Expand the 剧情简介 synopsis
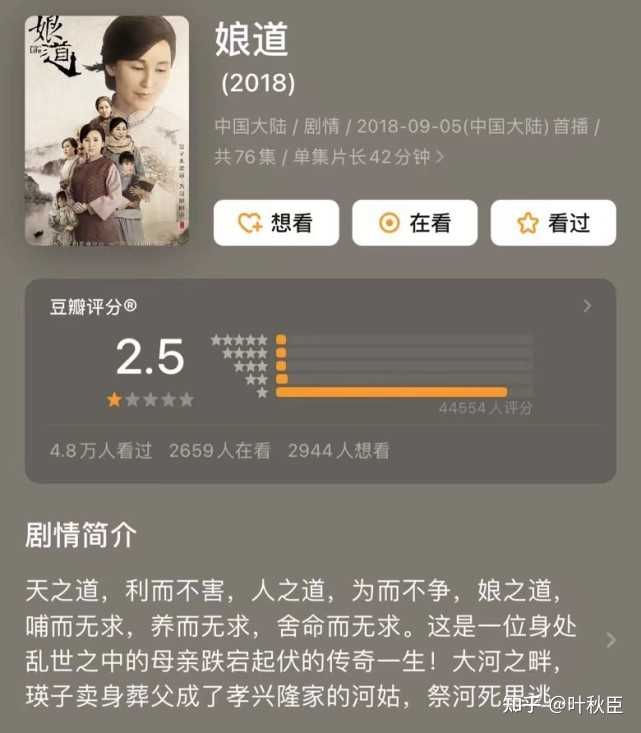The image size is (641, 733). pos(611,640)
